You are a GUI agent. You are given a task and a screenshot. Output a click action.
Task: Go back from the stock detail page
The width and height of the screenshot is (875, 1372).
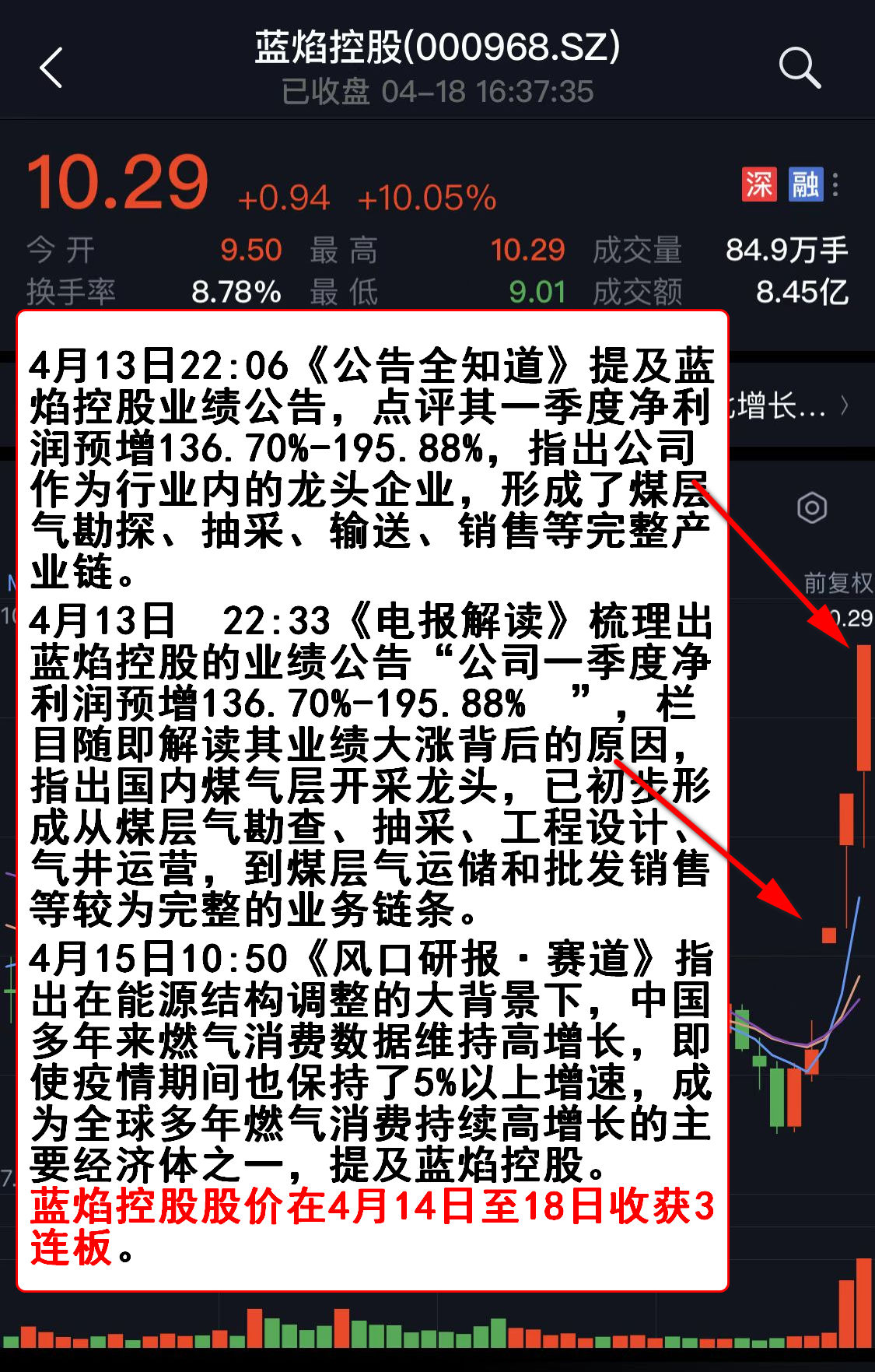(51, 68)
